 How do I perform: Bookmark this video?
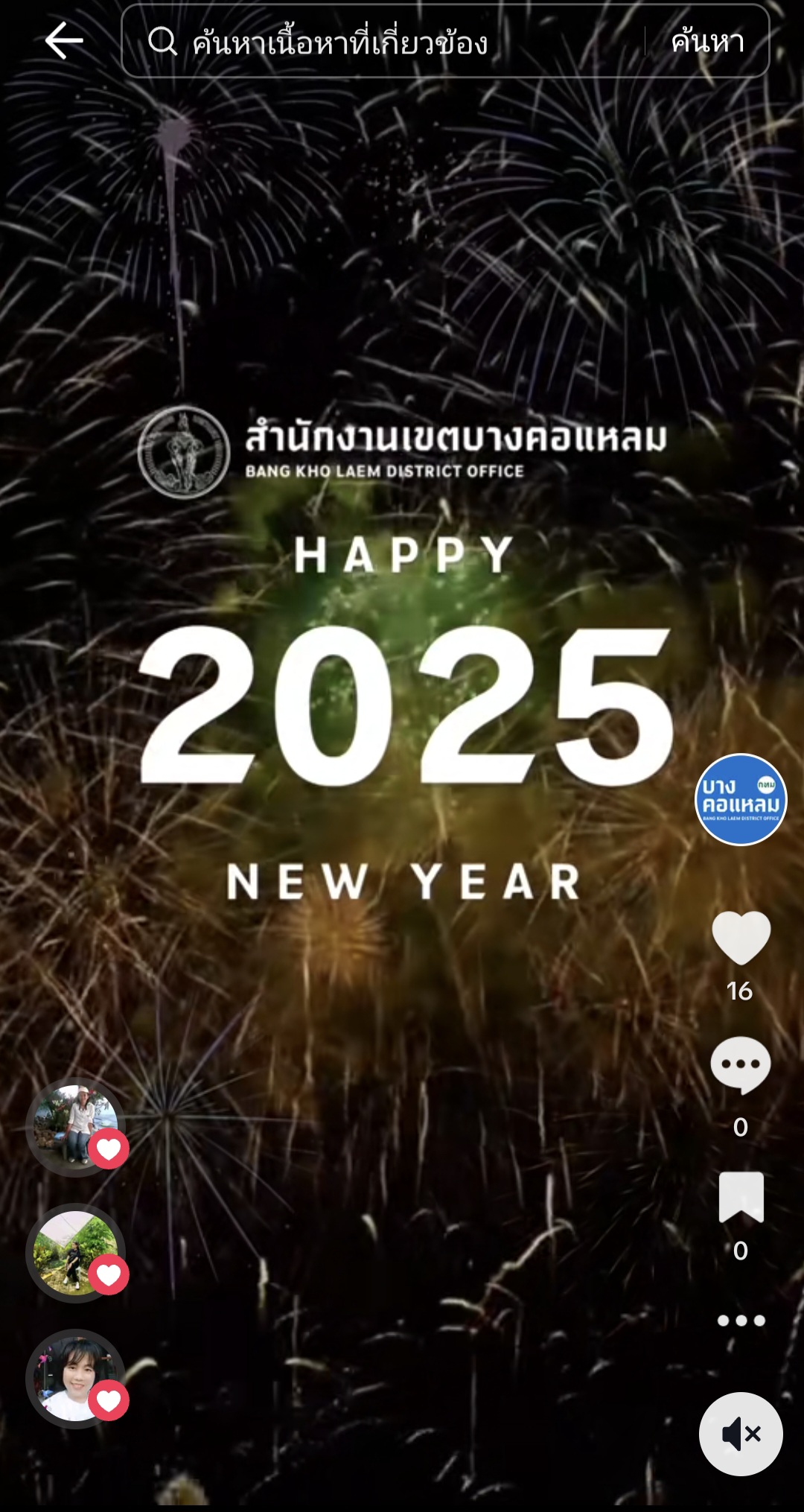point(741,1197)
